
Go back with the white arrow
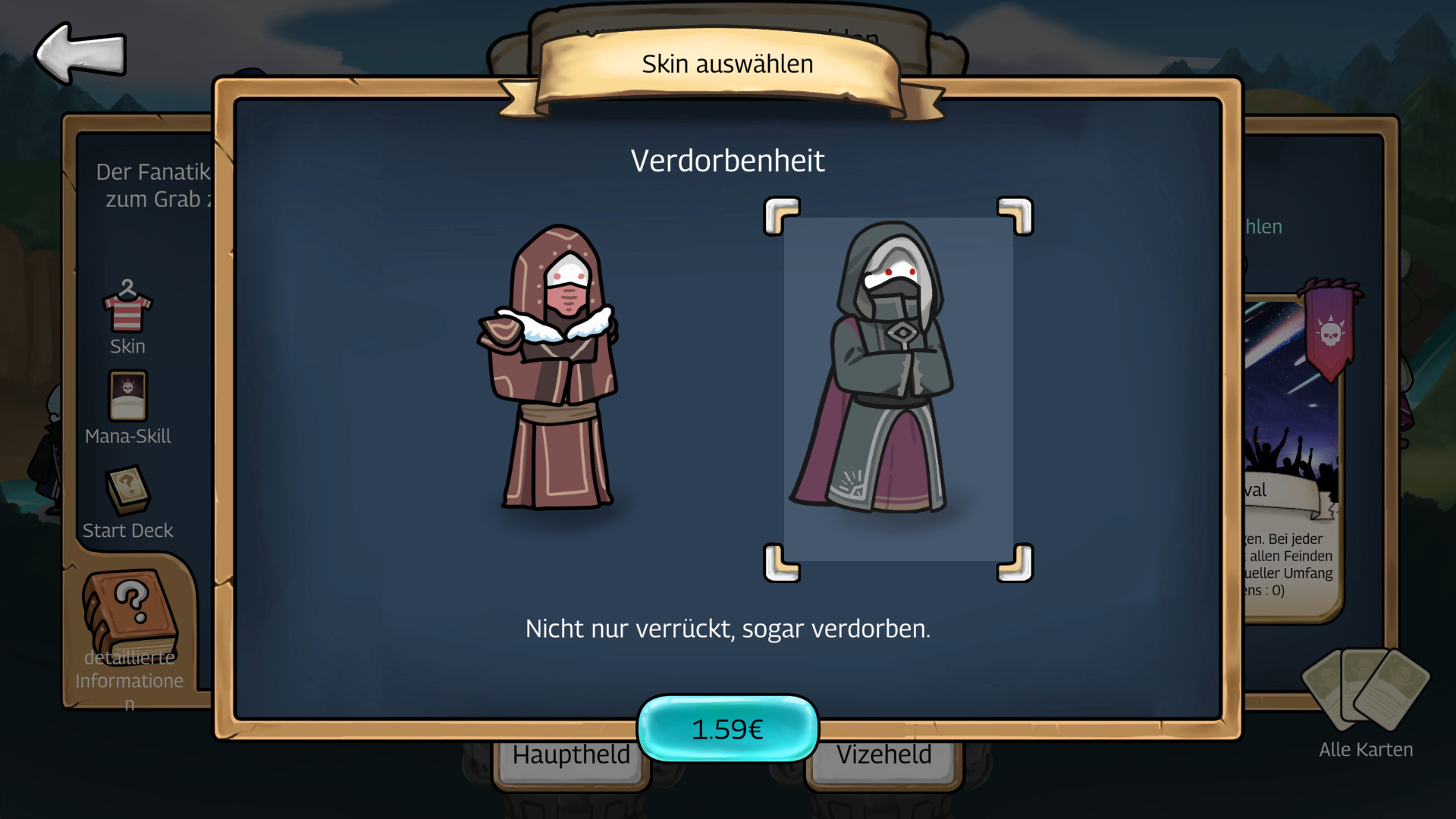click(80, 53)
